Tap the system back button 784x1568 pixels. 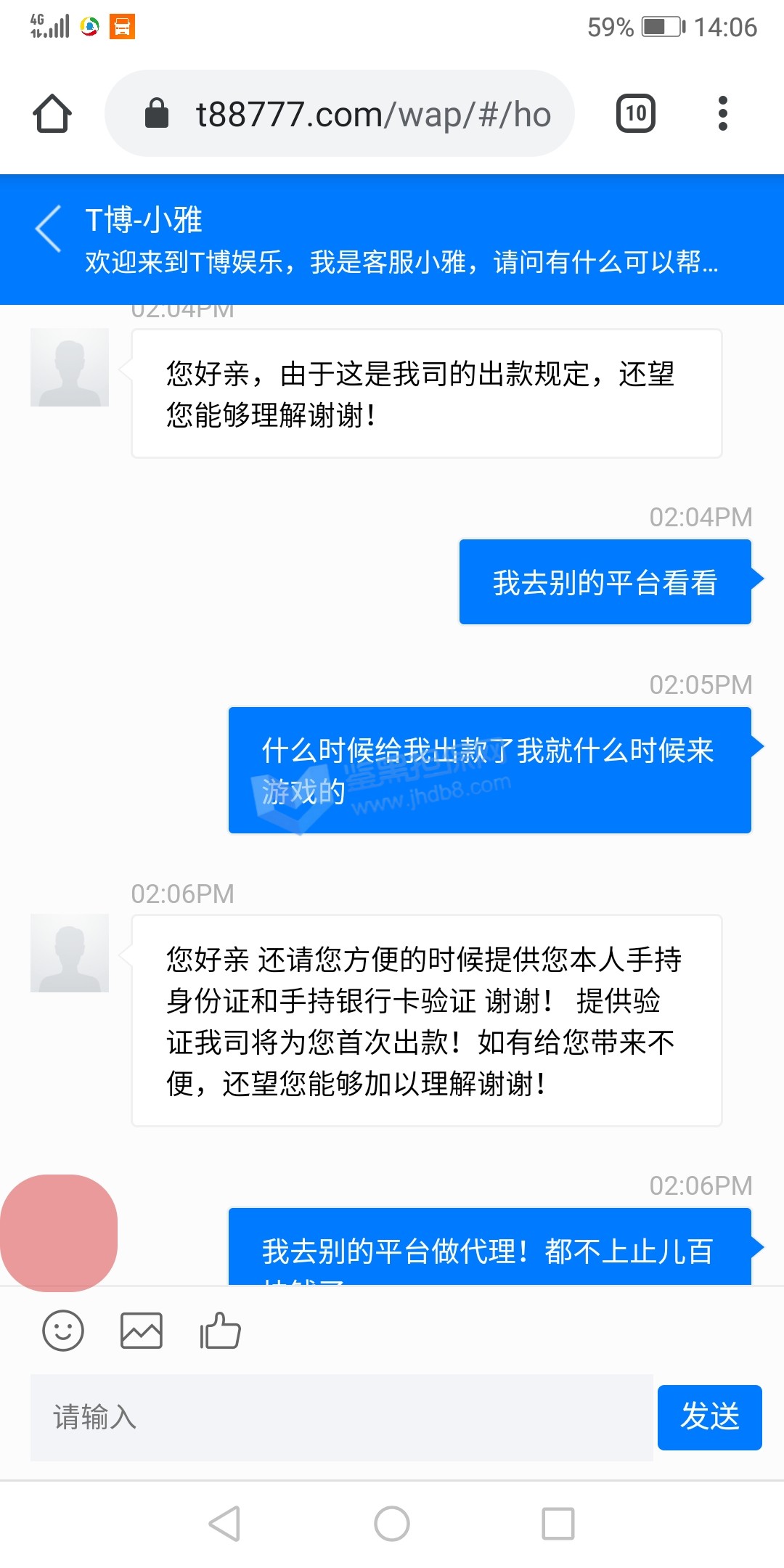click(224, 1523)
